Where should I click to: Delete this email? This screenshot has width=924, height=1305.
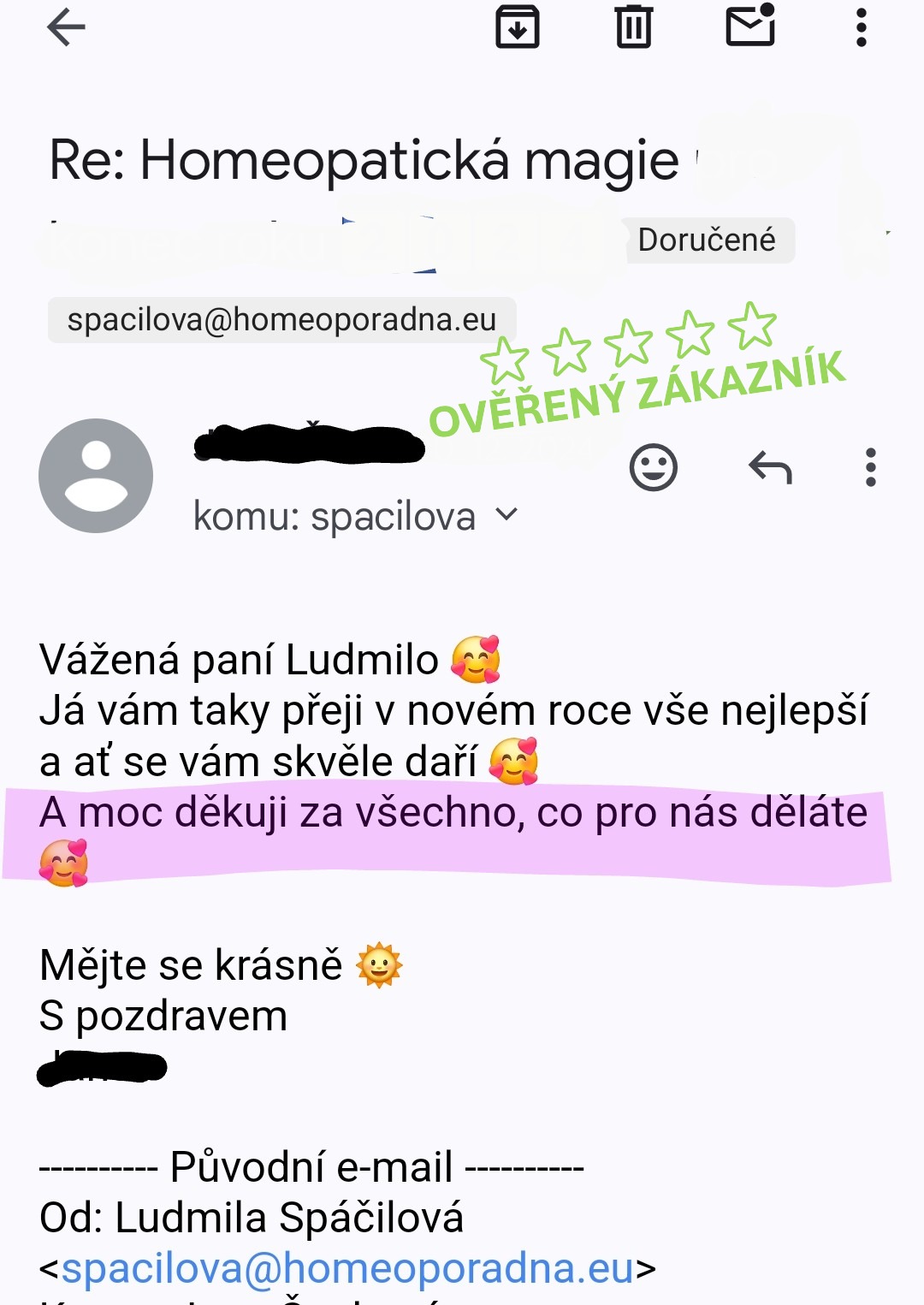(x=634, y=27)
